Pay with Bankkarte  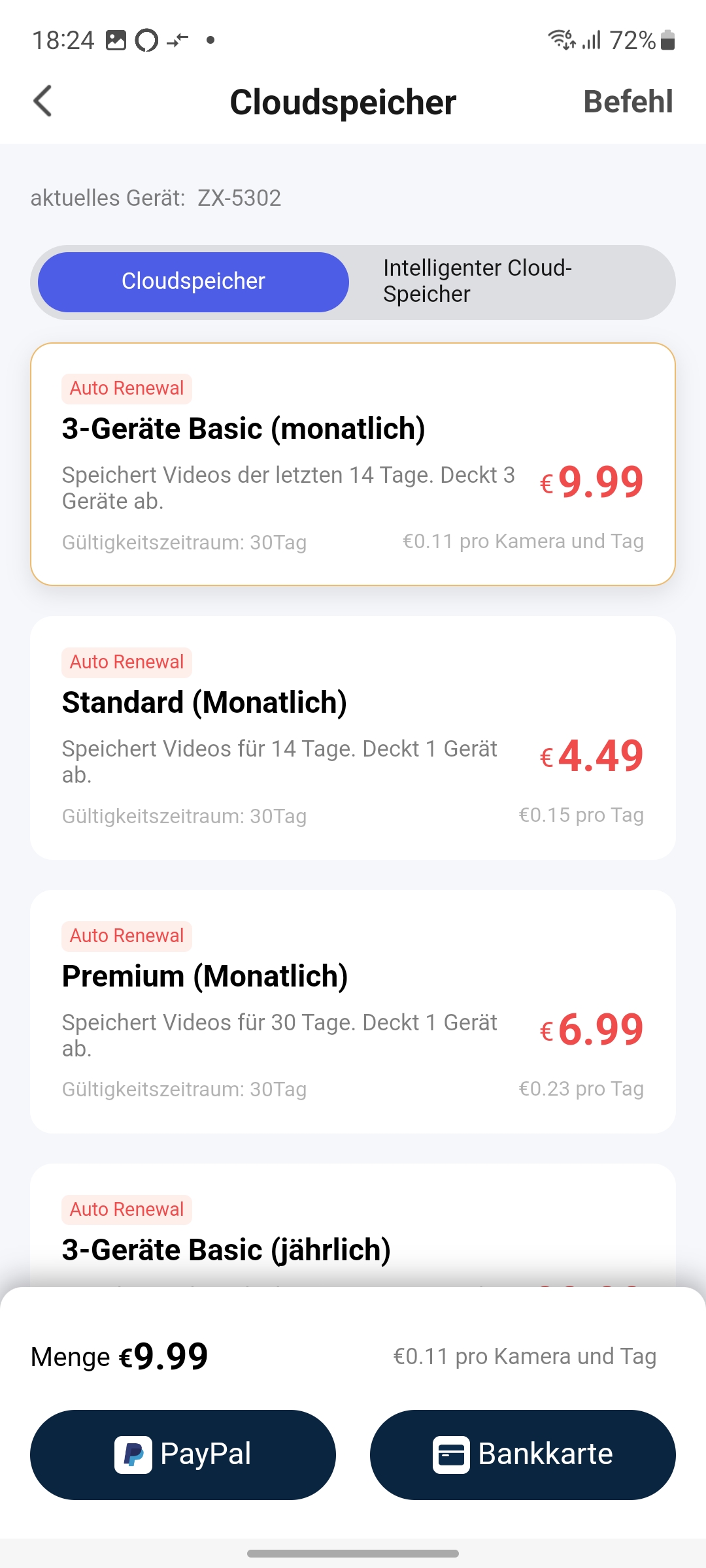point(523,1454)
